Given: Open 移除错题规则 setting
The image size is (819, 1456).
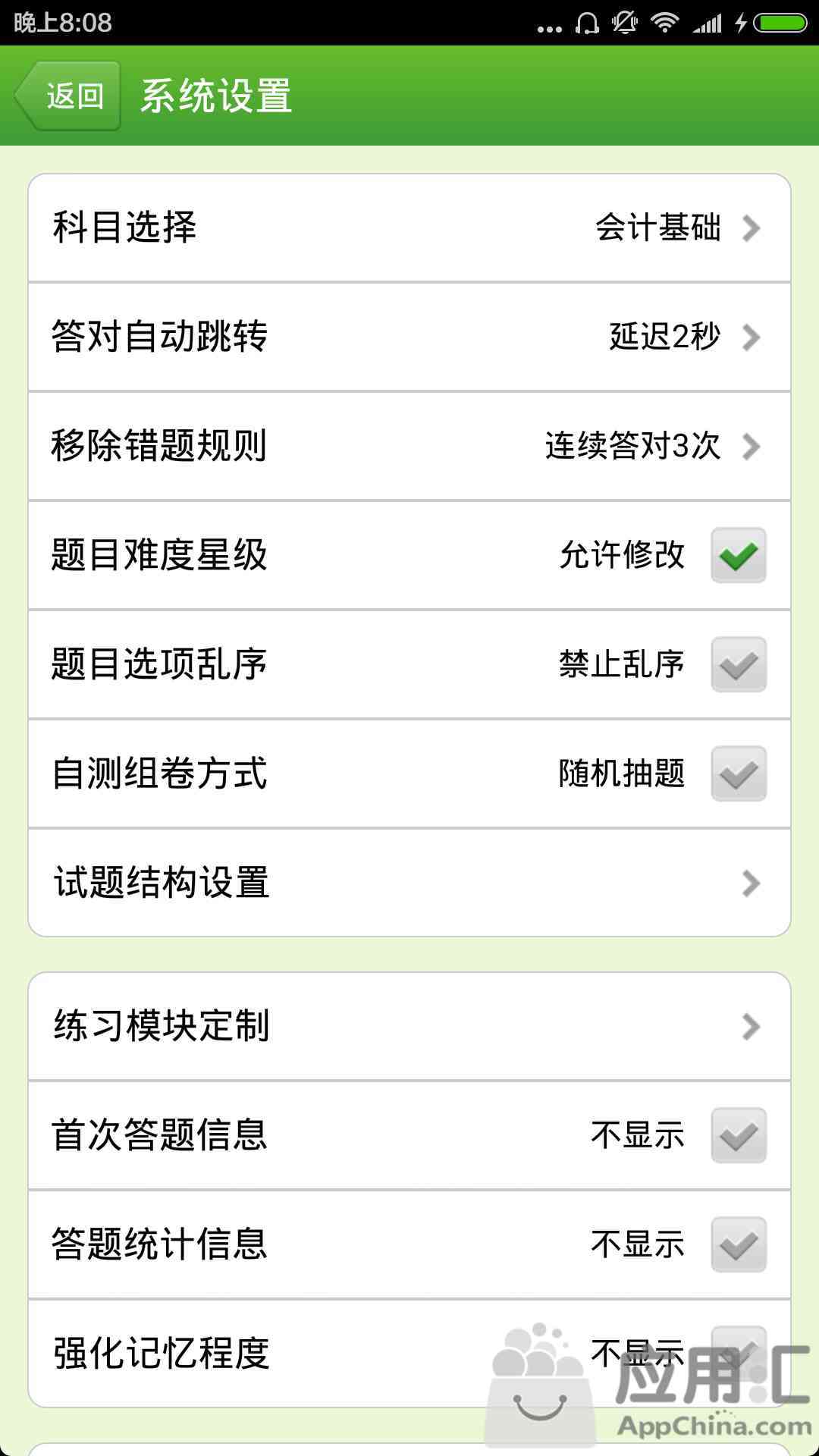Looking at the screenshot, I should 409,447.
